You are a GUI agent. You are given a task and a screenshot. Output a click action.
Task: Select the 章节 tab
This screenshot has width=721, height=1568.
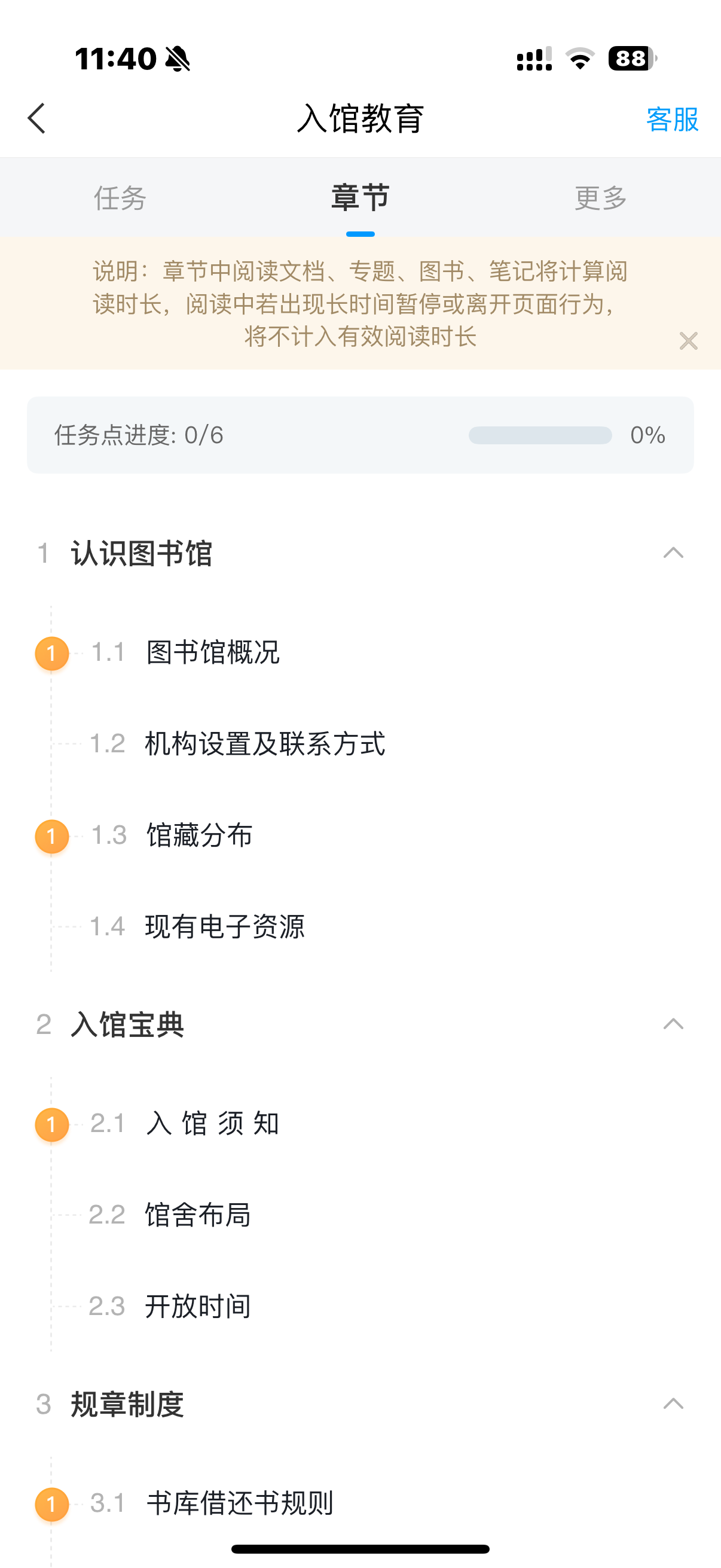click(x=360, y=198)
